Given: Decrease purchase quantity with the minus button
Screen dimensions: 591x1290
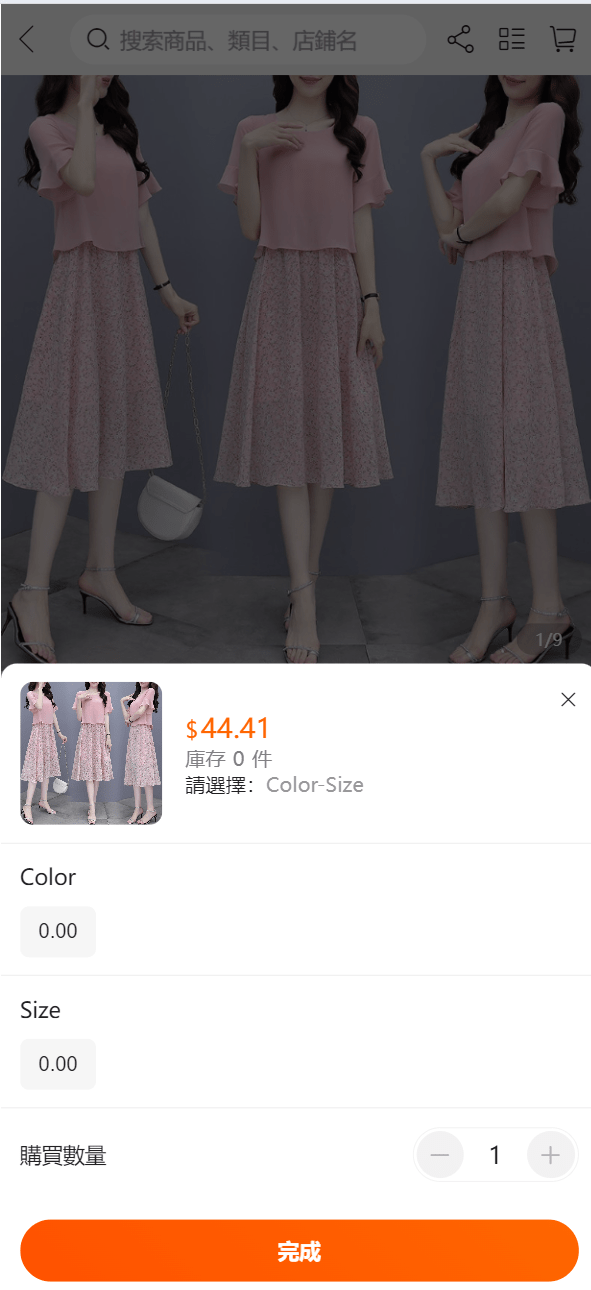Looking at the screenshot, I should 440,1156.
